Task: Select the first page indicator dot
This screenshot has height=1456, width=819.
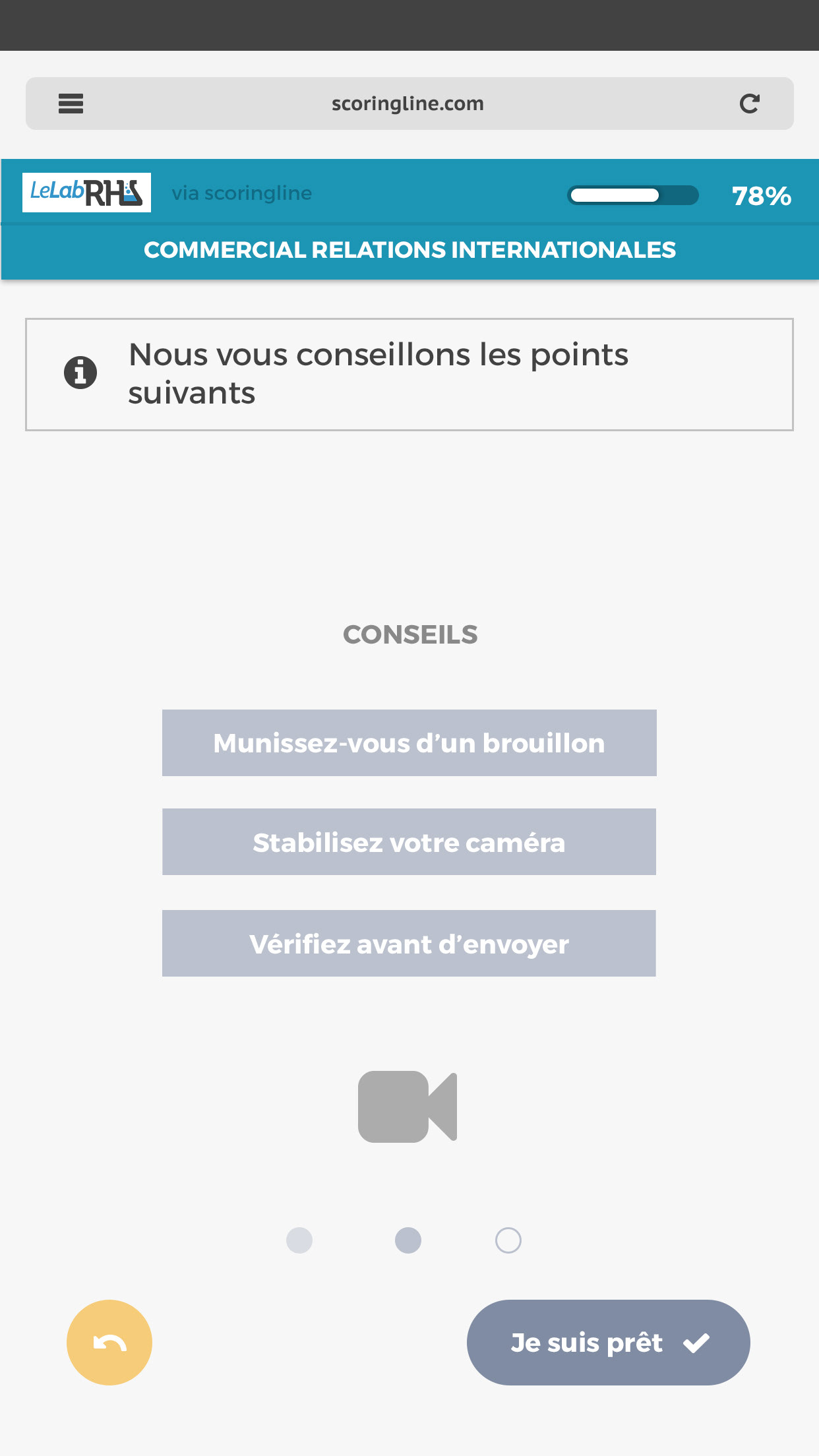Action: coord(299,1240)
